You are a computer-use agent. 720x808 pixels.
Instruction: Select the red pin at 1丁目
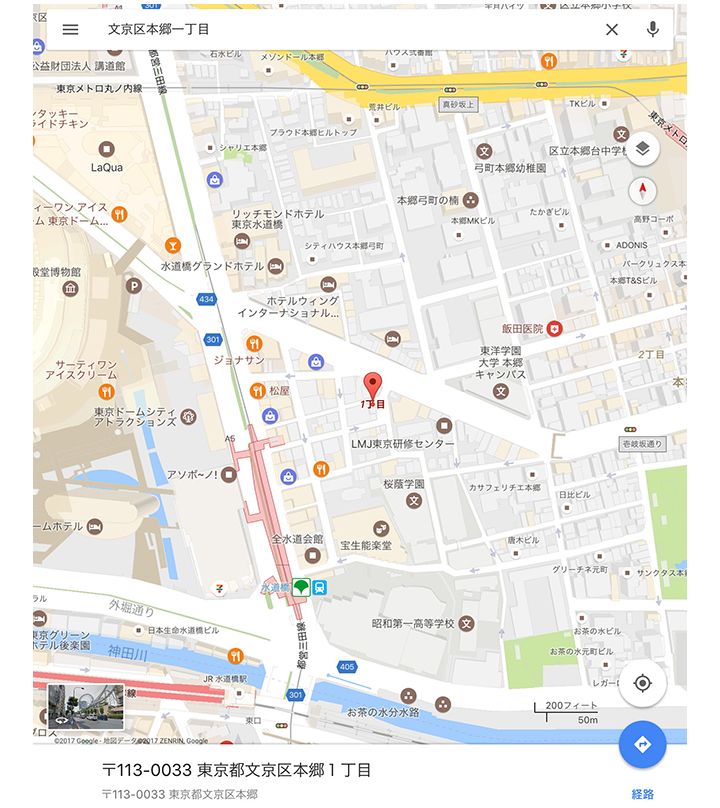tap(372, 385)
